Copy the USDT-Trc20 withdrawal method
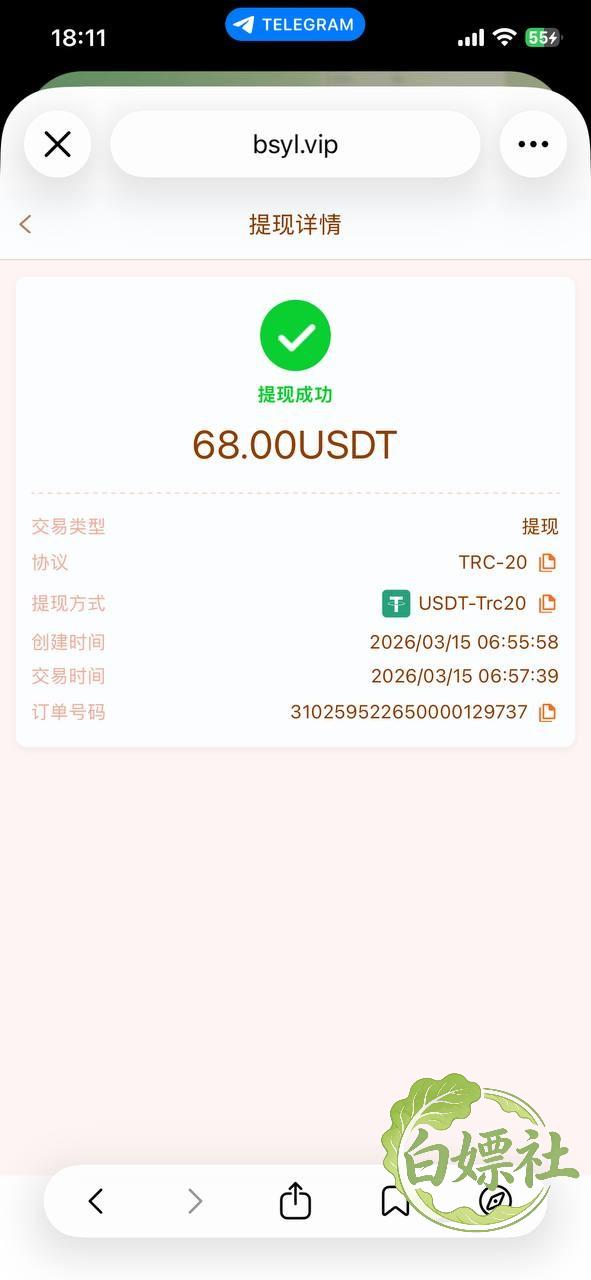Image resolution: width=591 pixels, height=1280 pixels. point(547,604)
